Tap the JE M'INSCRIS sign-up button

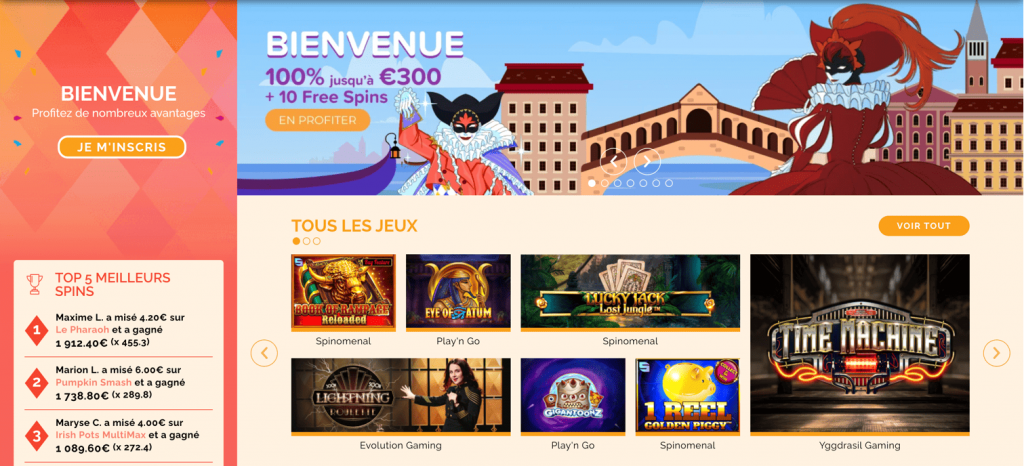pos(122,147)
